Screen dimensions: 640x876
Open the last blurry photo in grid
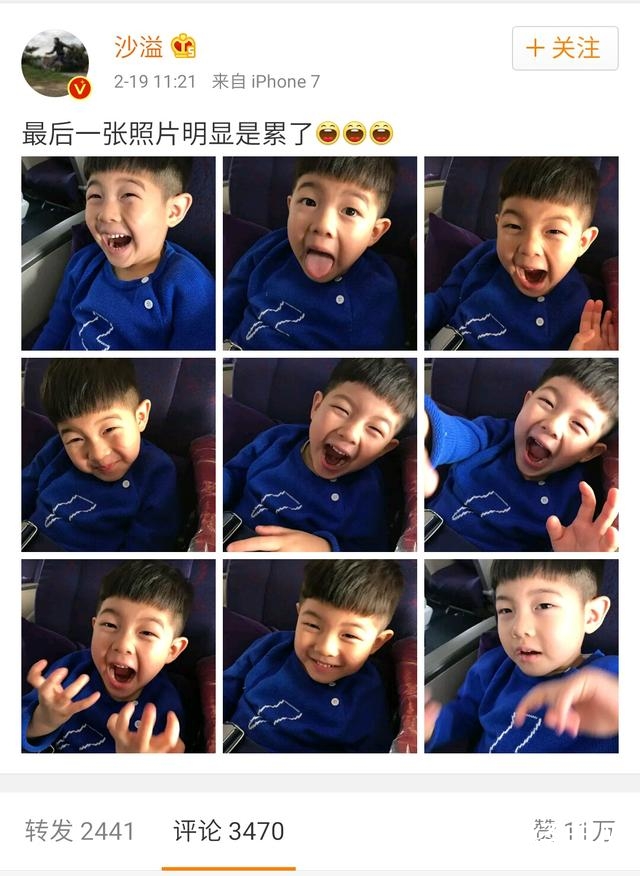coord(521,656)
